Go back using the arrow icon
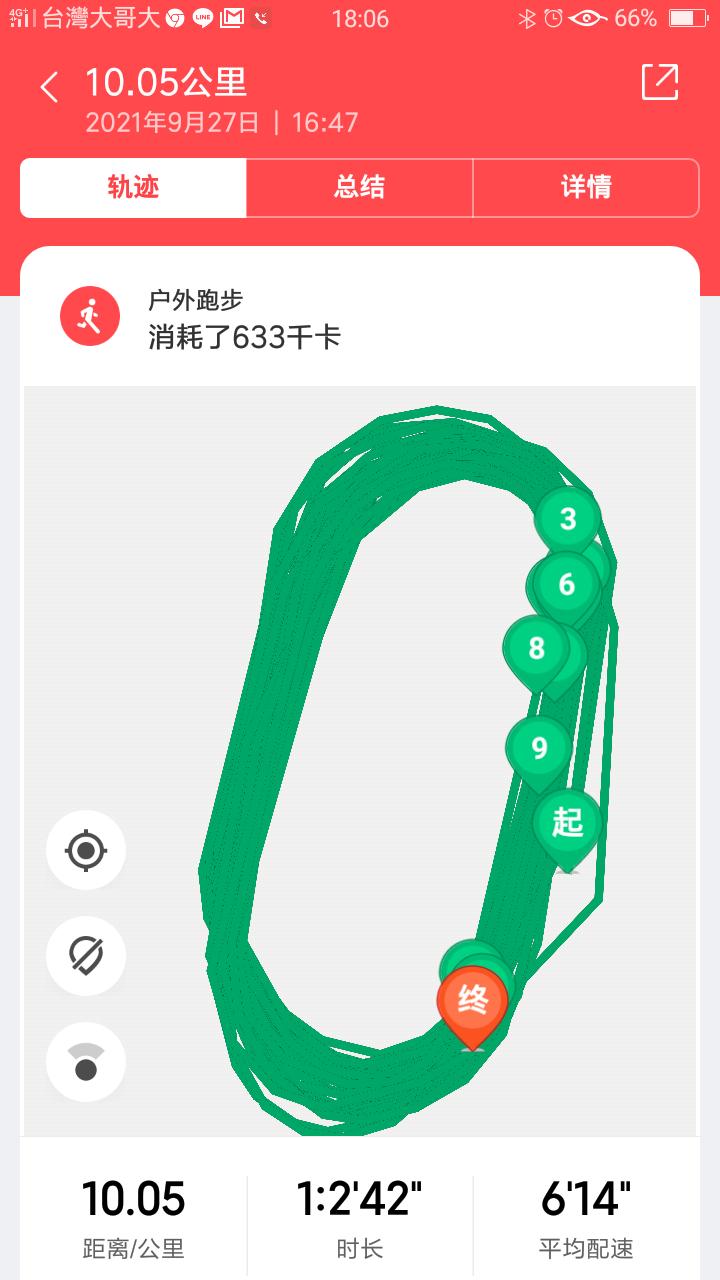 tap(49, 87)
